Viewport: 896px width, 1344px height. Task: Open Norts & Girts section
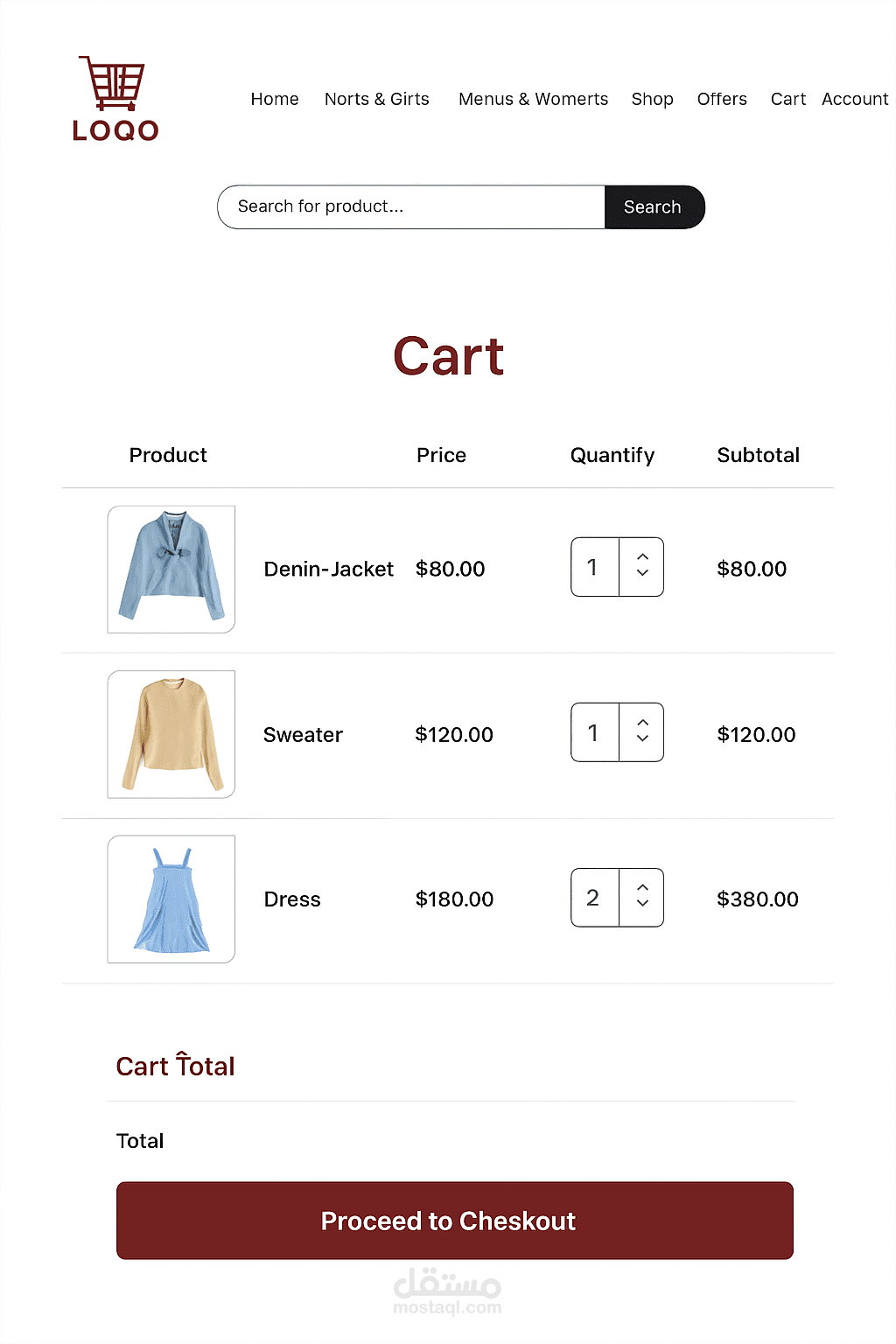click(376, 99)
